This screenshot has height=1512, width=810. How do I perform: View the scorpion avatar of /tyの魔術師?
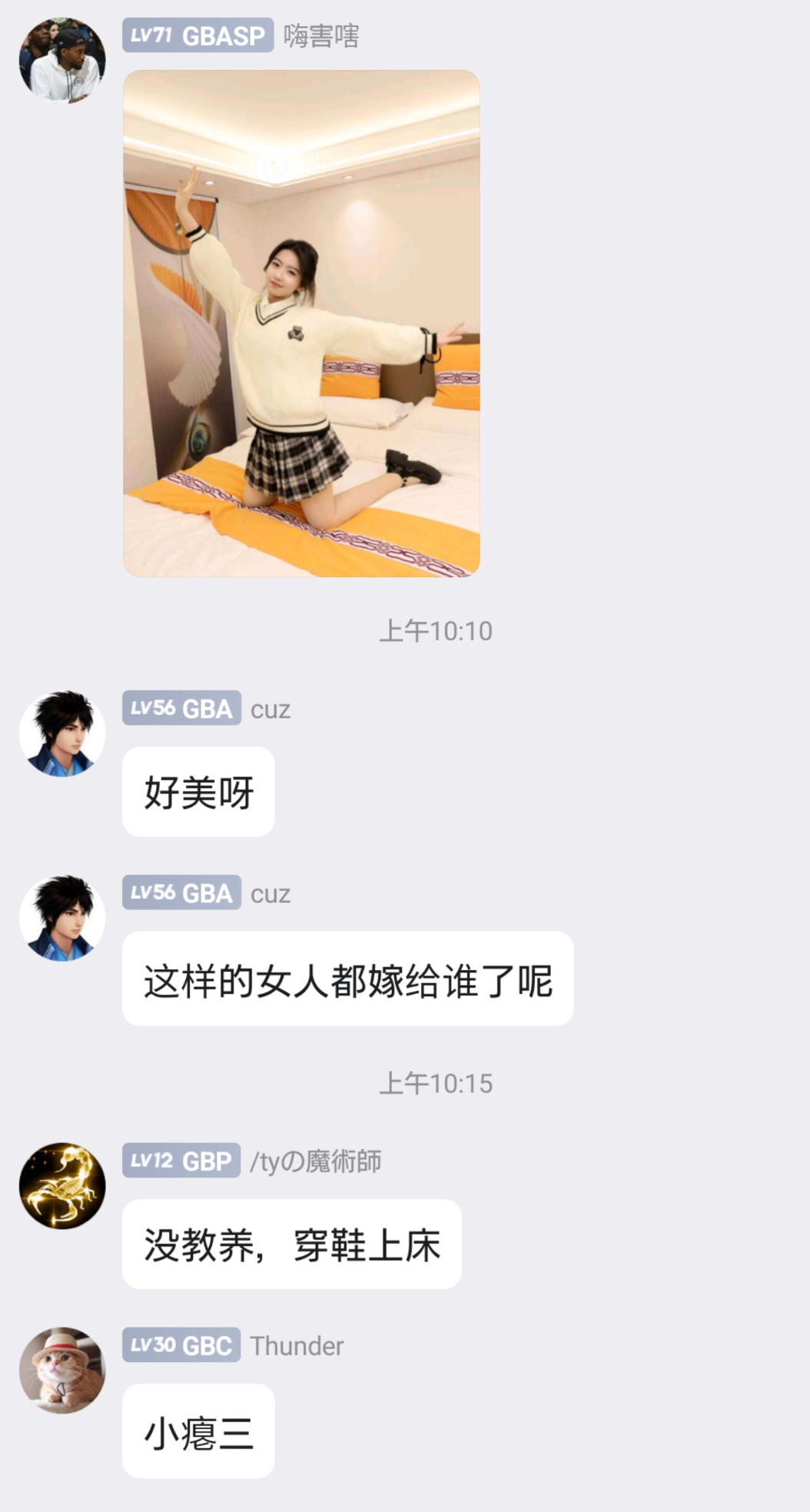tap(62, 1185)
